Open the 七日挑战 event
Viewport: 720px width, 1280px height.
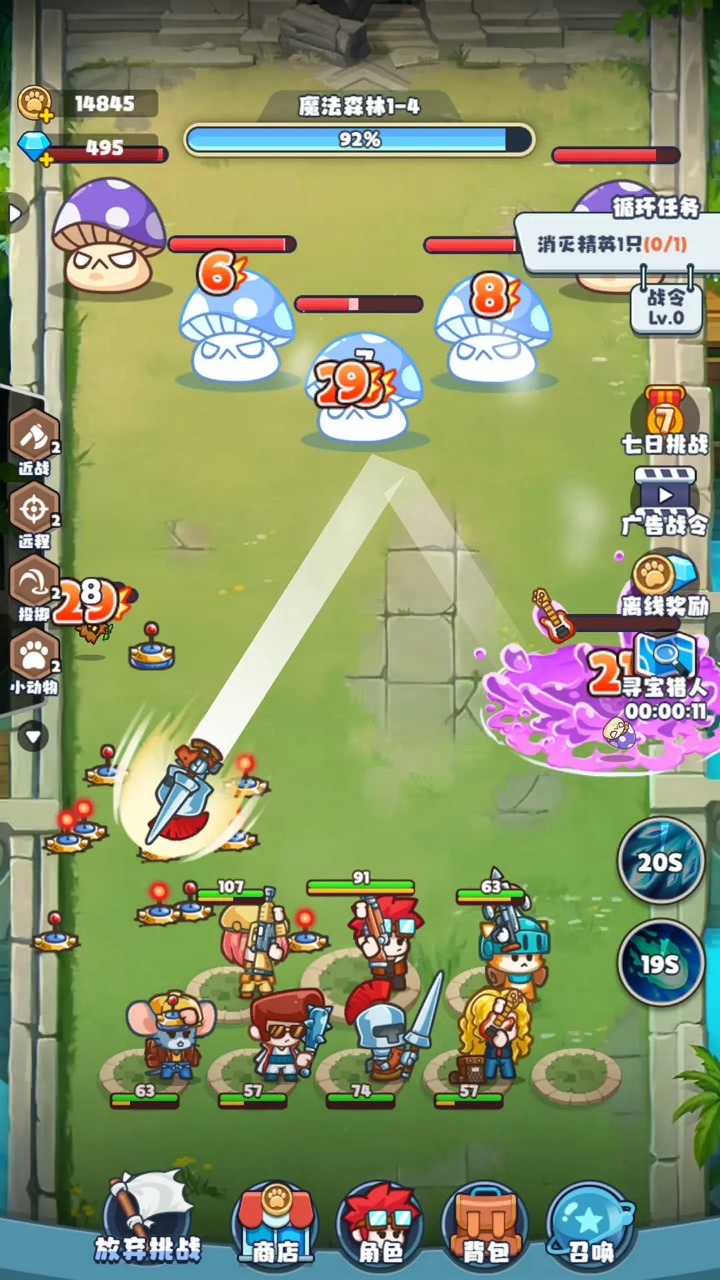(x=664, y=420)
